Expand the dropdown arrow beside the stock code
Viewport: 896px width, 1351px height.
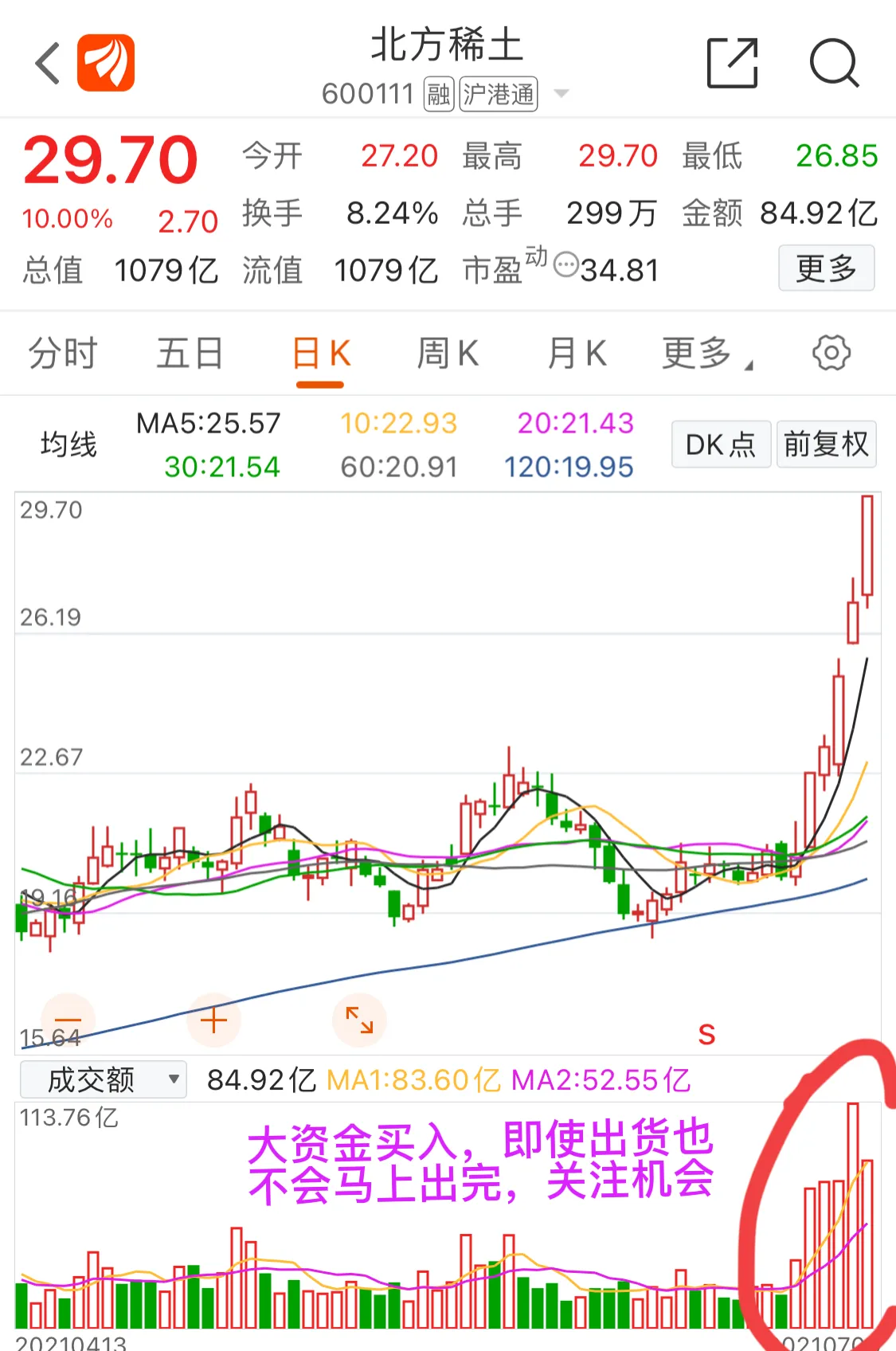[561, 94]
